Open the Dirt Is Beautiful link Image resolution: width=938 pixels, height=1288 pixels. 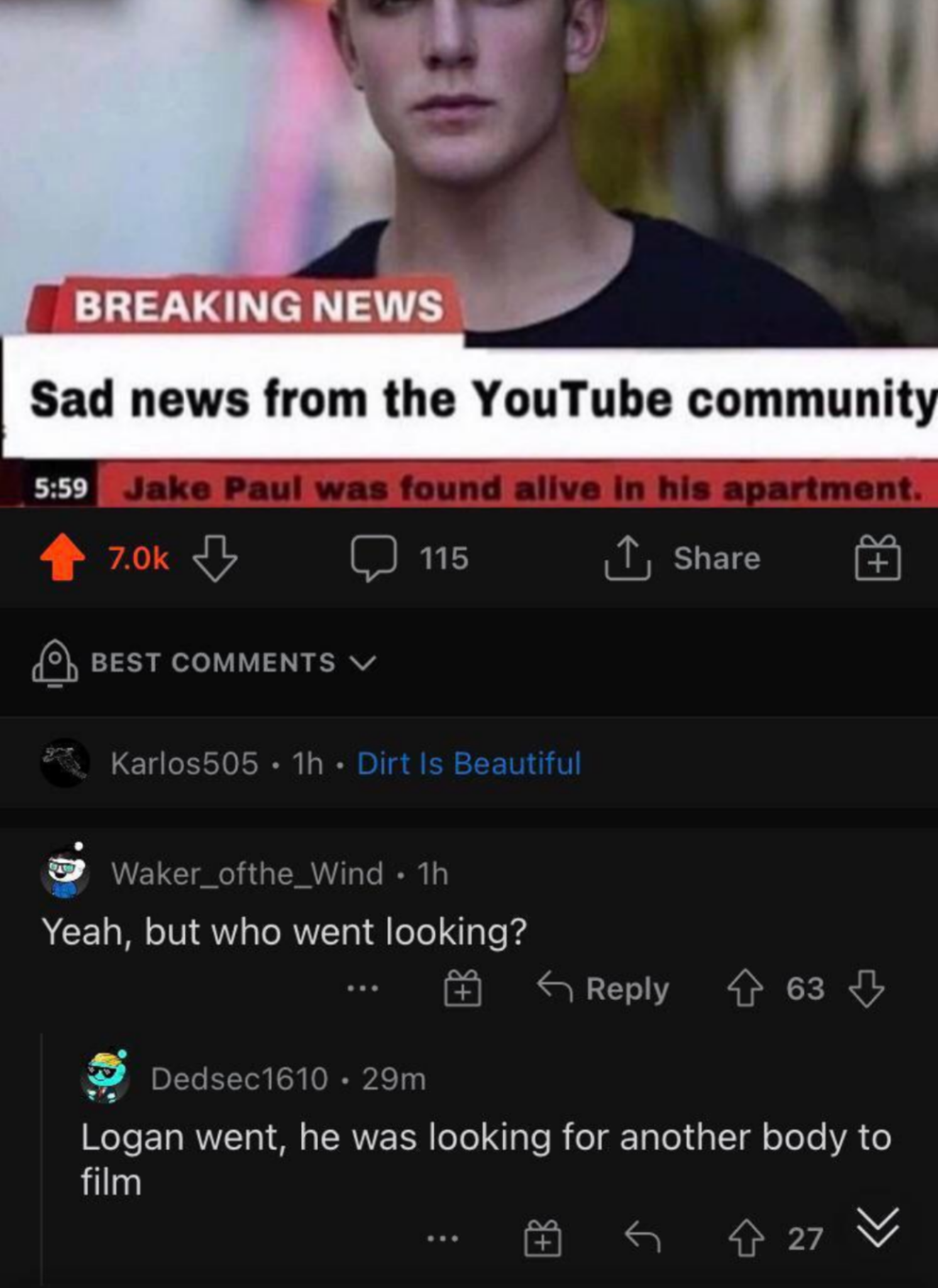469,763
